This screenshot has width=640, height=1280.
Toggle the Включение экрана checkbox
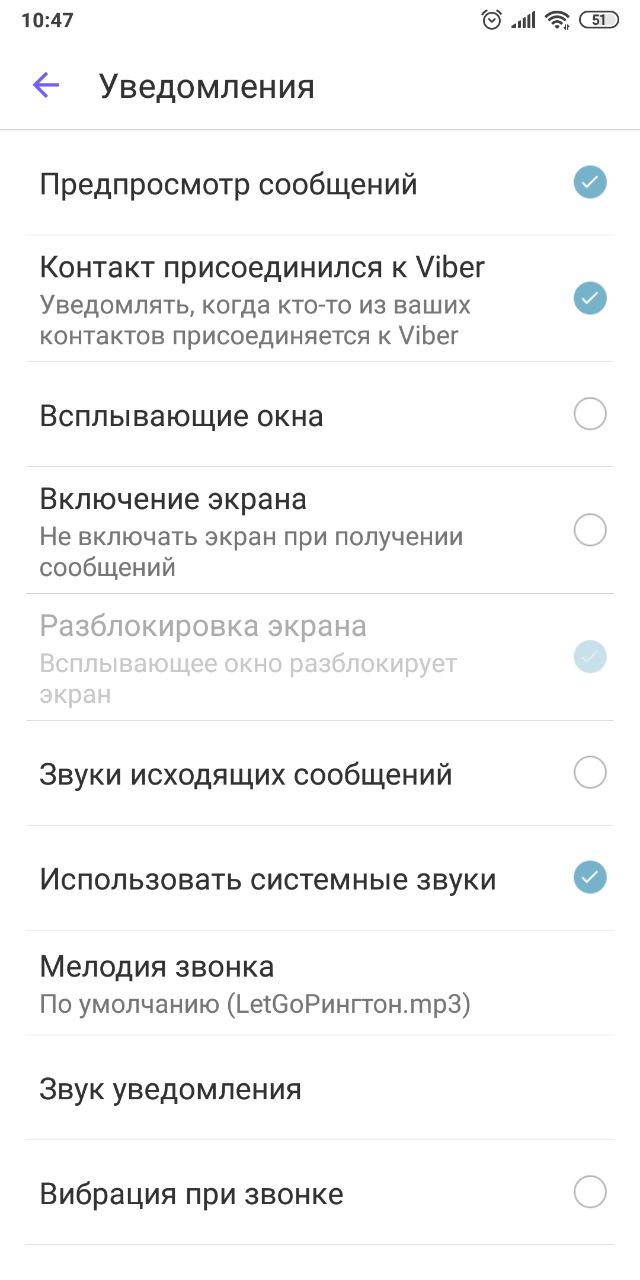[590, 529]
